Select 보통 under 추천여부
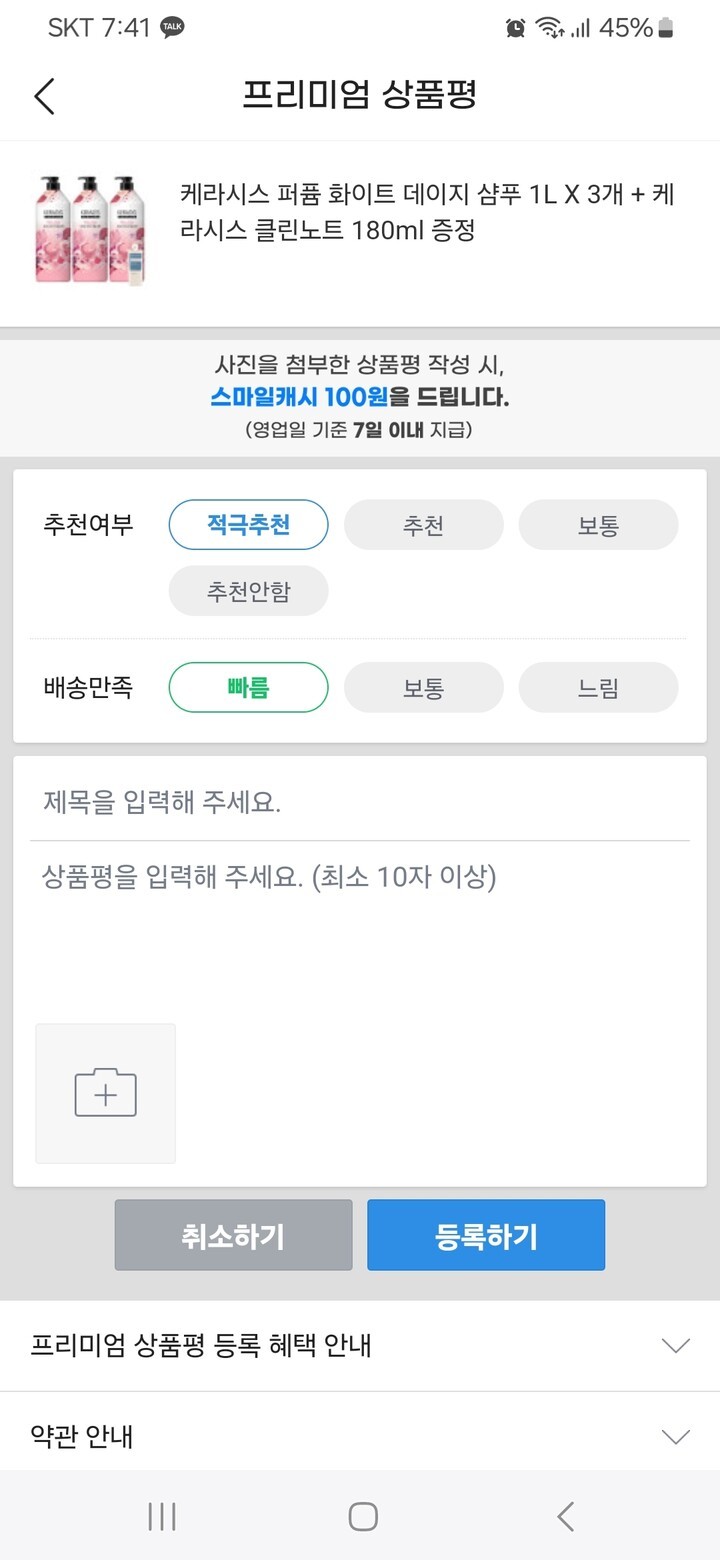The height and width of the screenshot is (1560, 720). (598, 525)
